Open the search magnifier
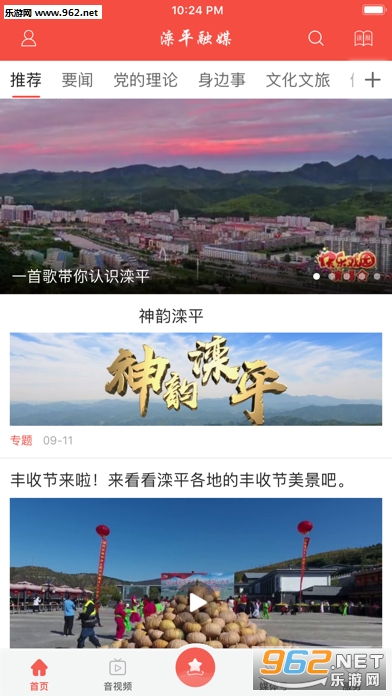Screen dimensions: 392x696 click(316, 38)
